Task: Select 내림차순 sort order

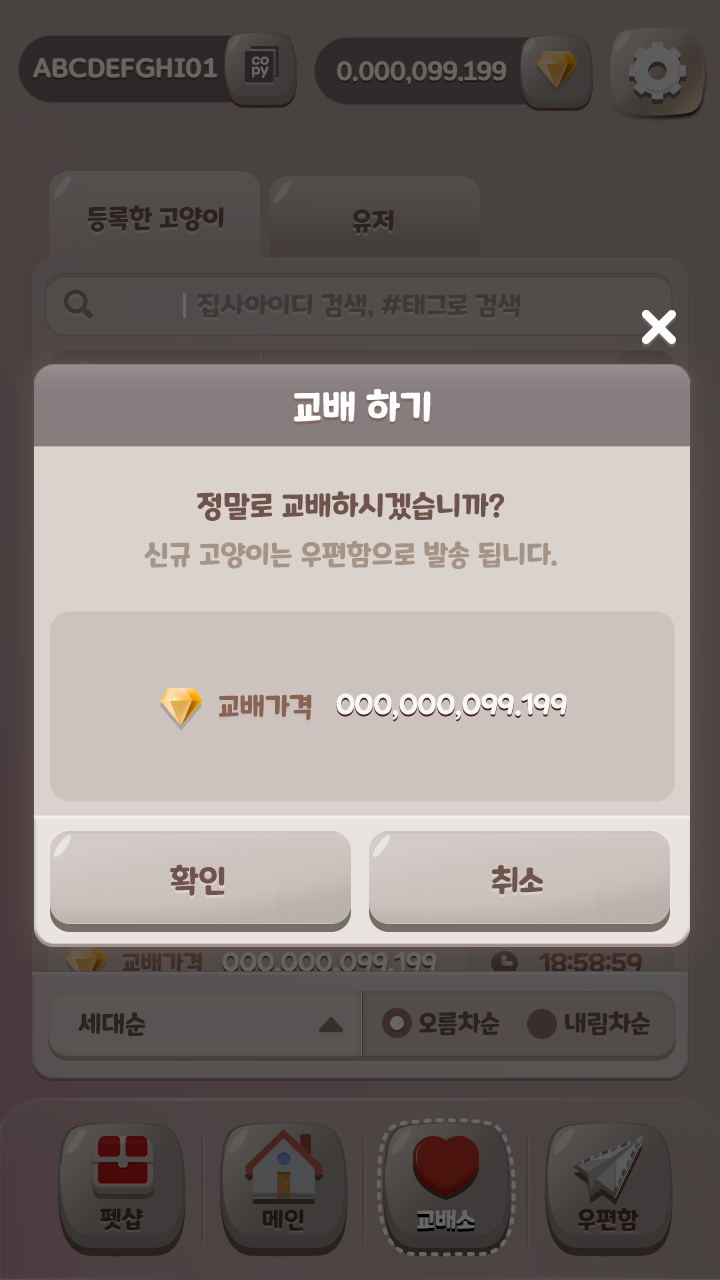Action: [x=588, y=1024]
